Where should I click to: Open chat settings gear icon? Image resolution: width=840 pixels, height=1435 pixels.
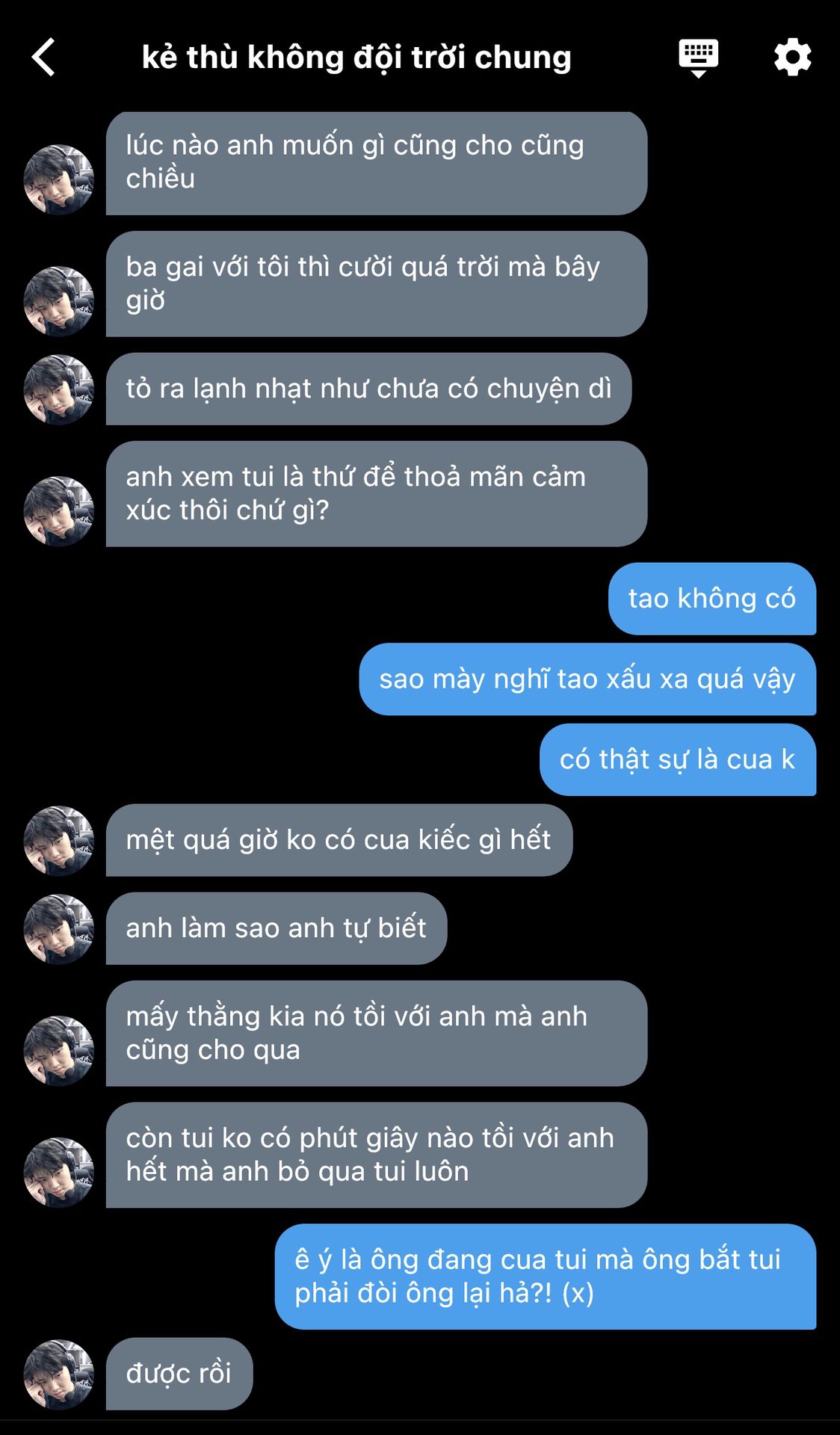click(792, 58)
